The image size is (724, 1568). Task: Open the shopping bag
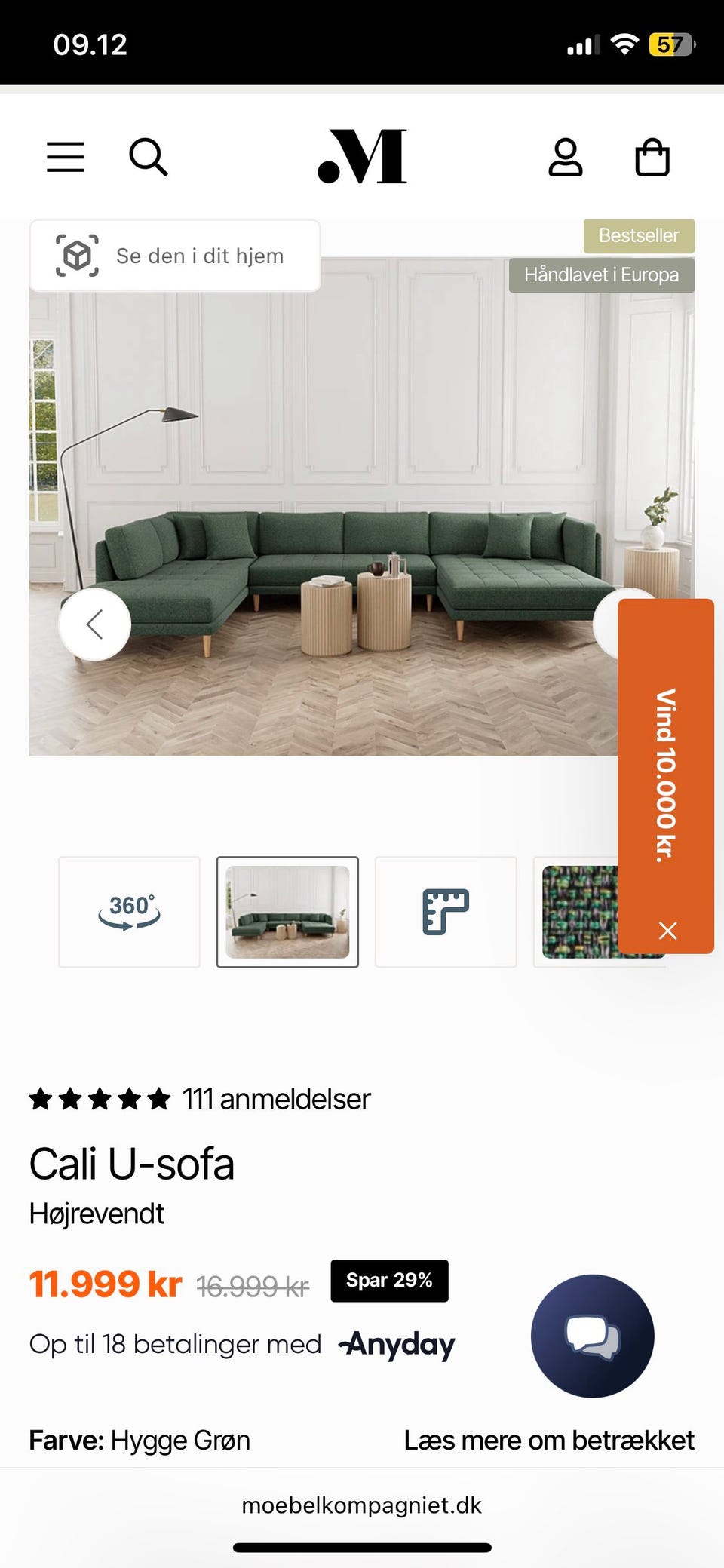[x=652, y=157]
